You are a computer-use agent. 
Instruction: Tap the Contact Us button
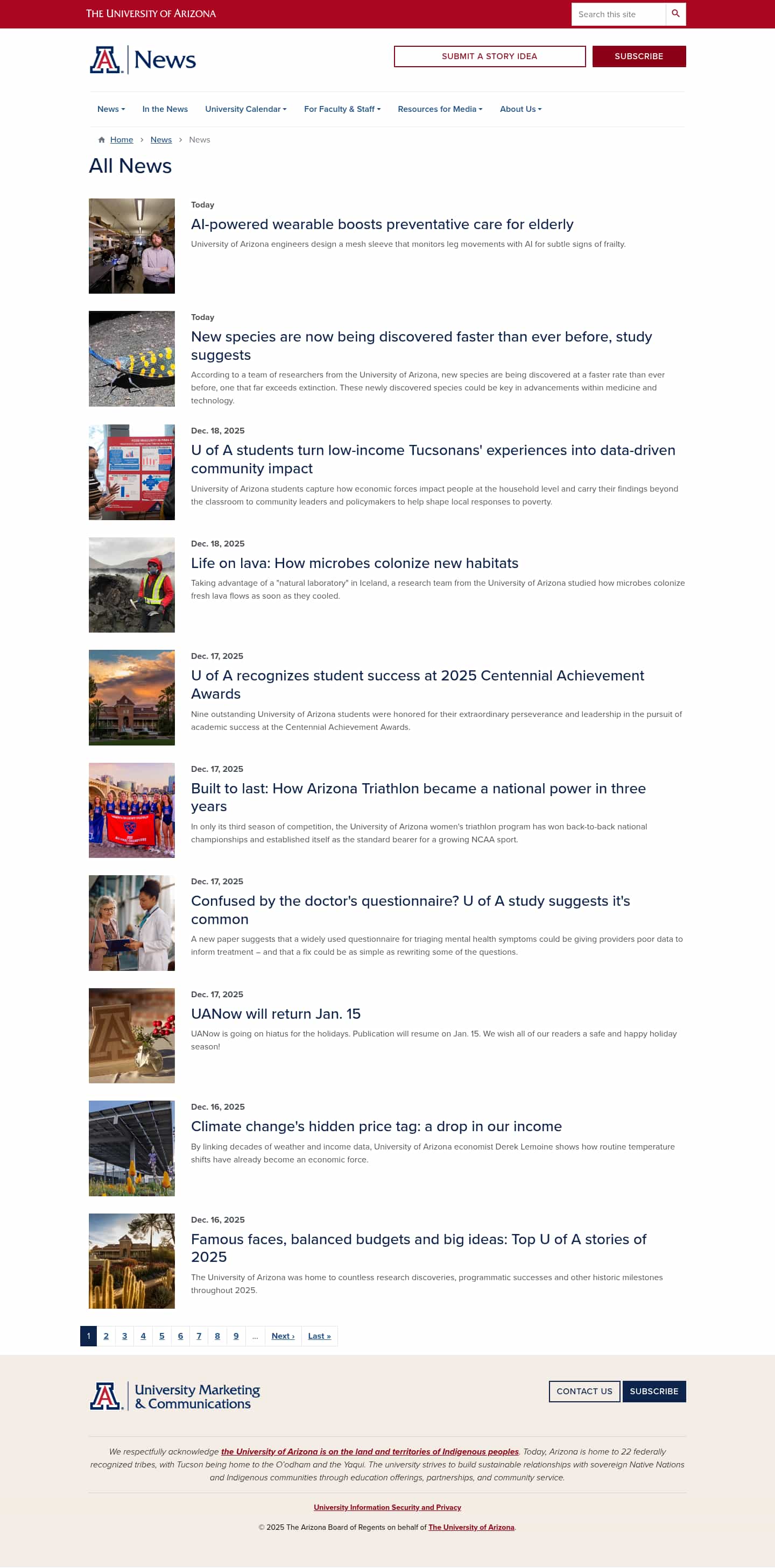[584, 1391]
